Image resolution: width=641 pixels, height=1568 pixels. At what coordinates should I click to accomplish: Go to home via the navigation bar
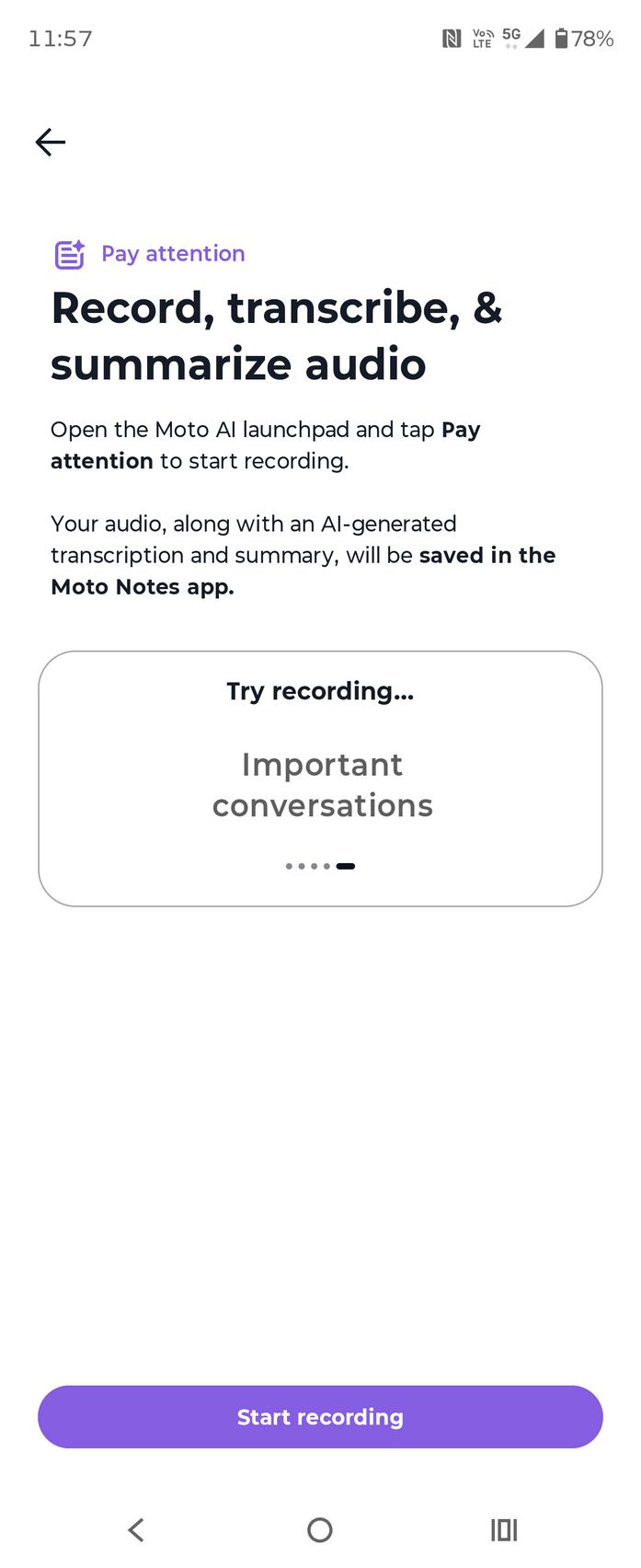pos(320,1530)
